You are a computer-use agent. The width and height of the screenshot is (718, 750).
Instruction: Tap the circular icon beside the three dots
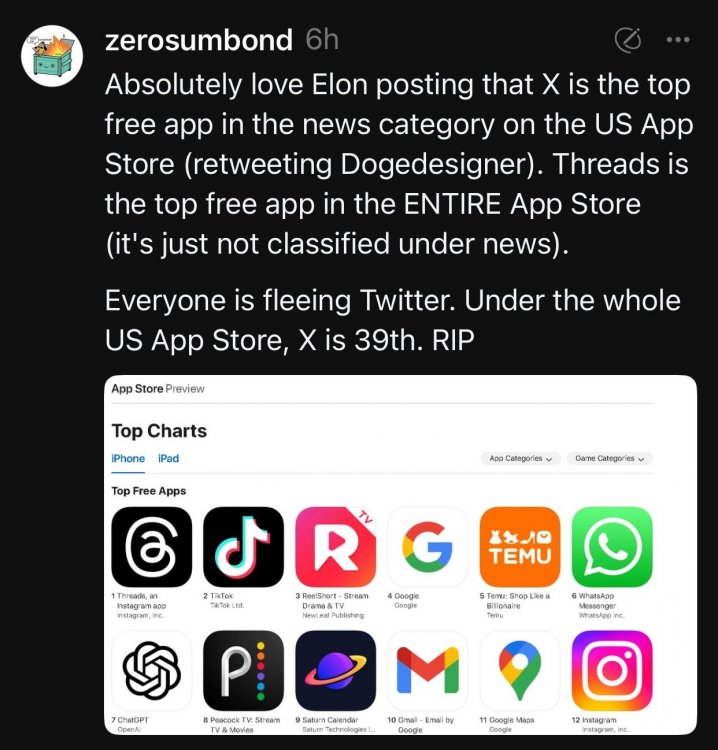click(627, 40)
